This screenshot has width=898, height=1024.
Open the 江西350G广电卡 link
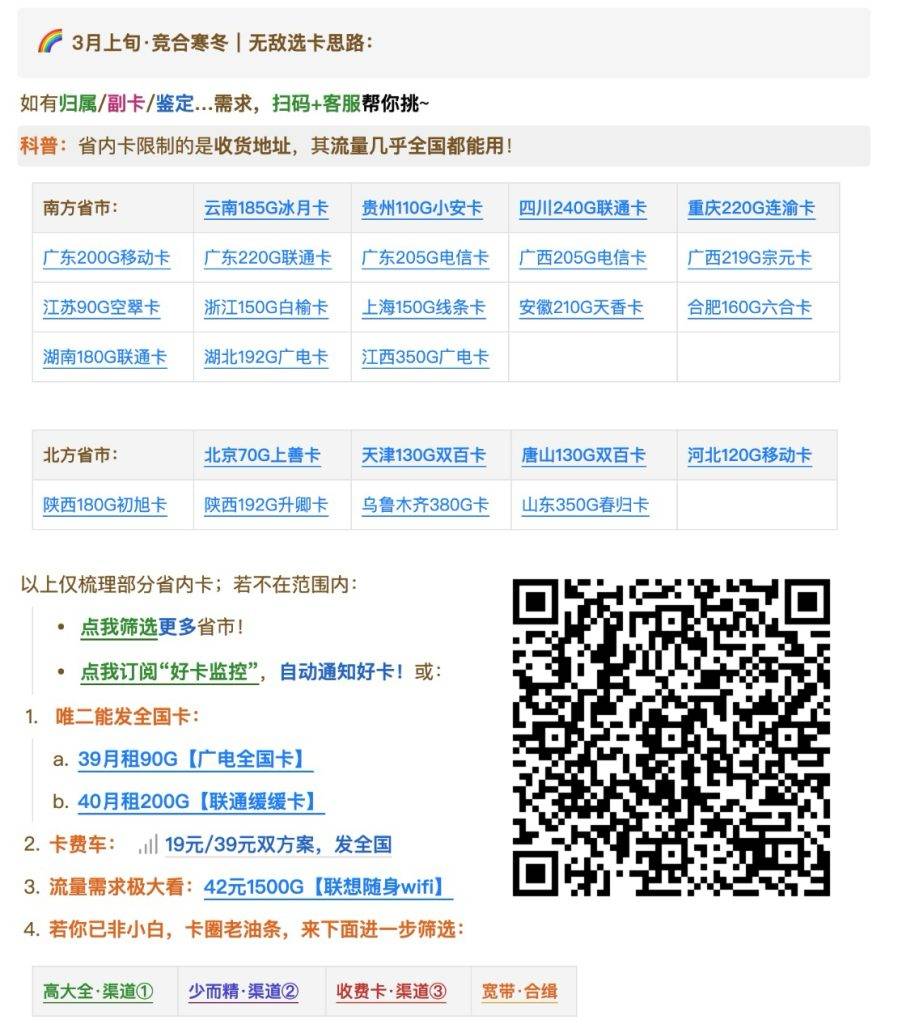[425, 357]
